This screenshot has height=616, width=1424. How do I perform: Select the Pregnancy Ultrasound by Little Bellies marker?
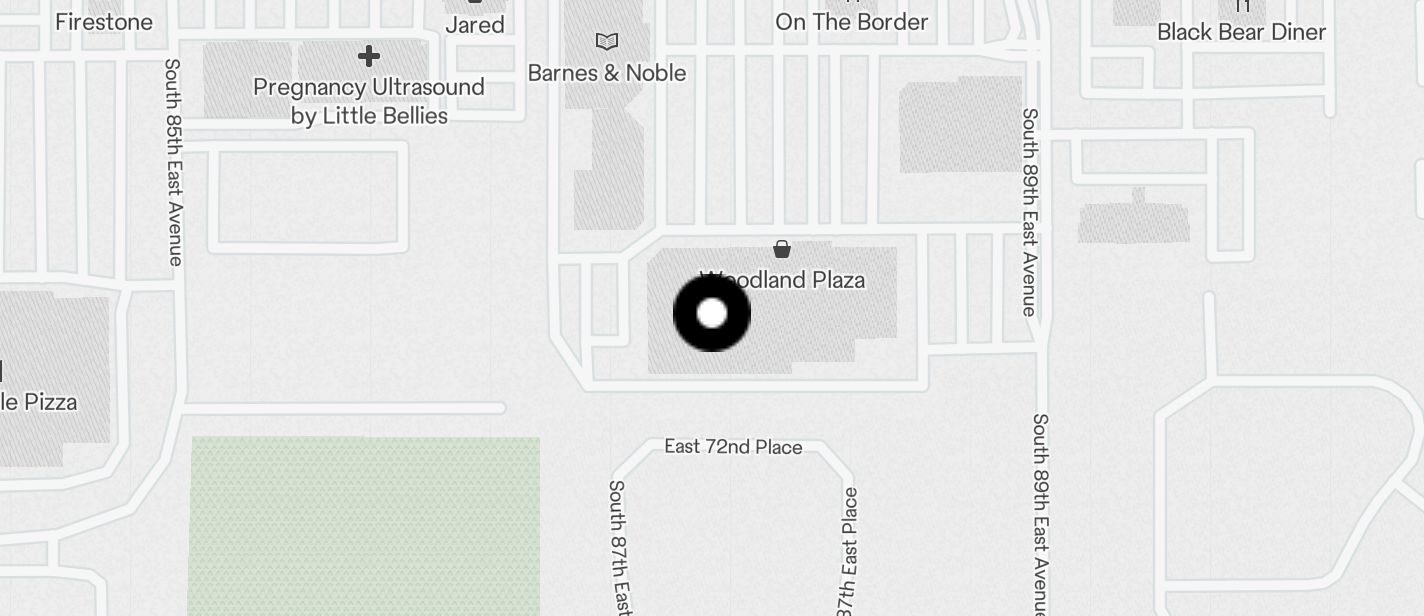(x=369, y=56)
